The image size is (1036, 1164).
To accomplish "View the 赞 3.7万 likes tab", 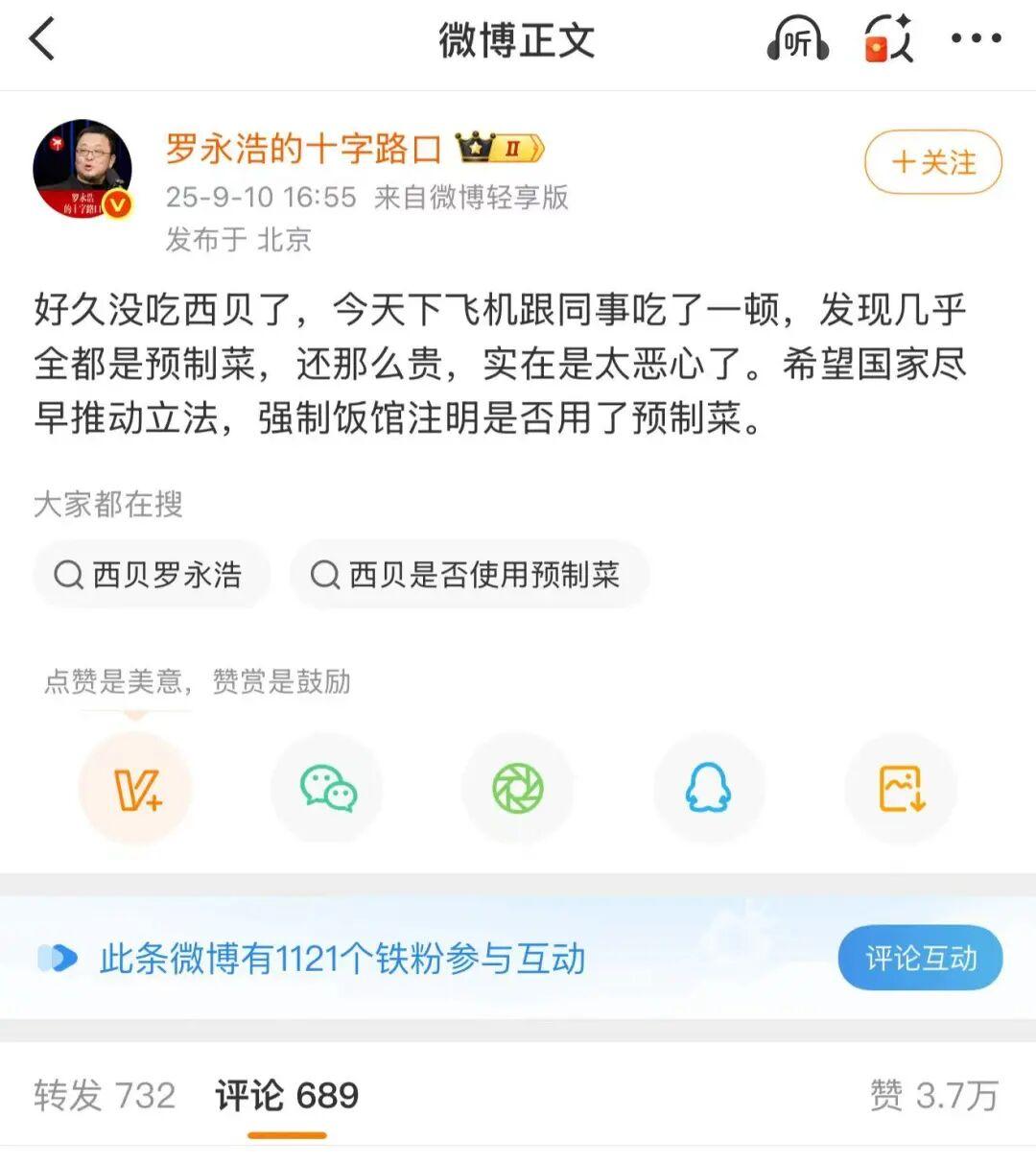I will pyautogui.click(x=933, y=1095).
